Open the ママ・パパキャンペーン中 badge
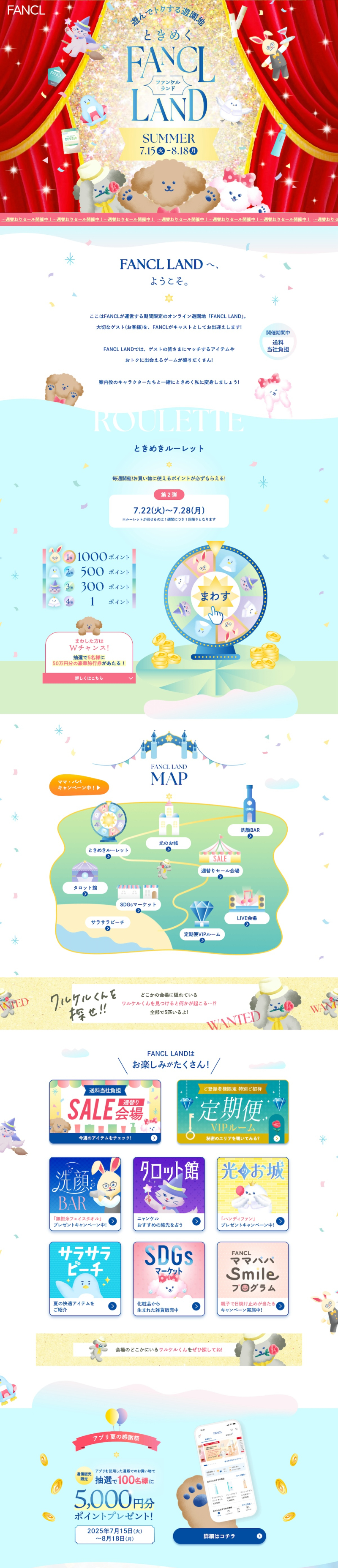The image size is (338, 1568). (79, 787)
